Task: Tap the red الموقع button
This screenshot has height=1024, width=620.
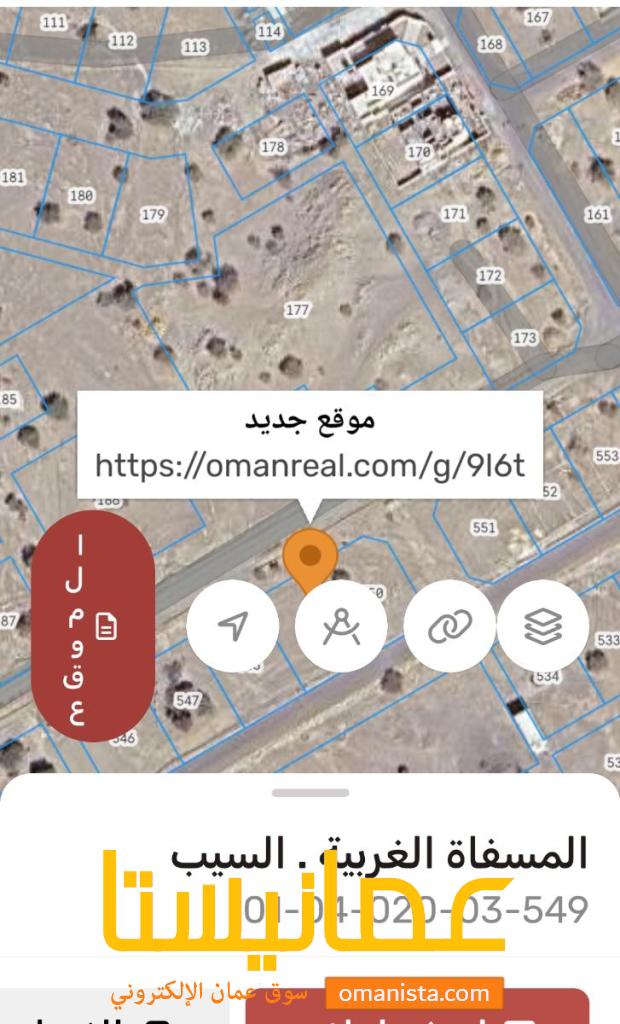Action: 93,626
